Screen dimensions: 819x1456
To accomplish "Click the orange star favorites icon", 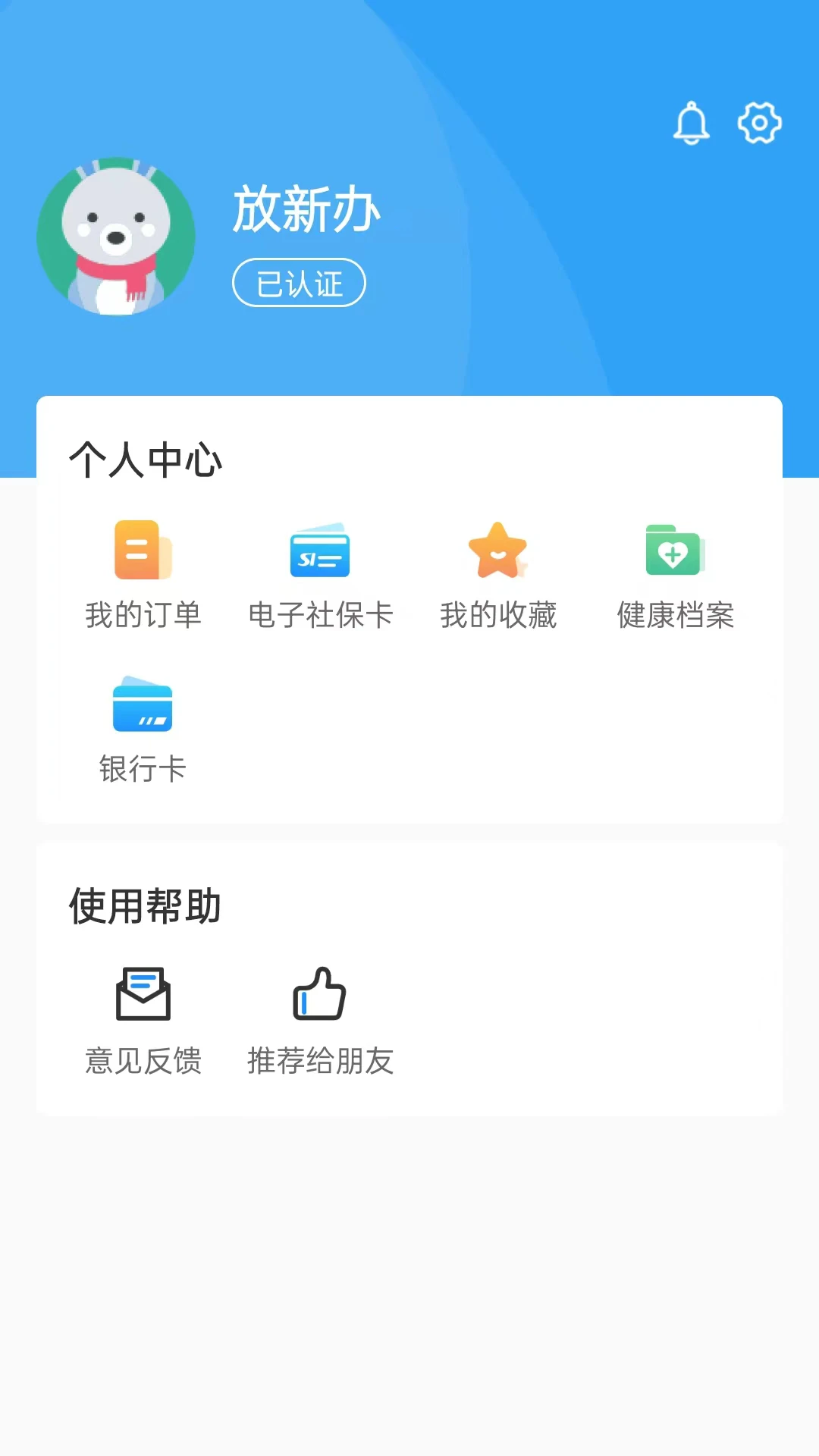I will [498, 550].
